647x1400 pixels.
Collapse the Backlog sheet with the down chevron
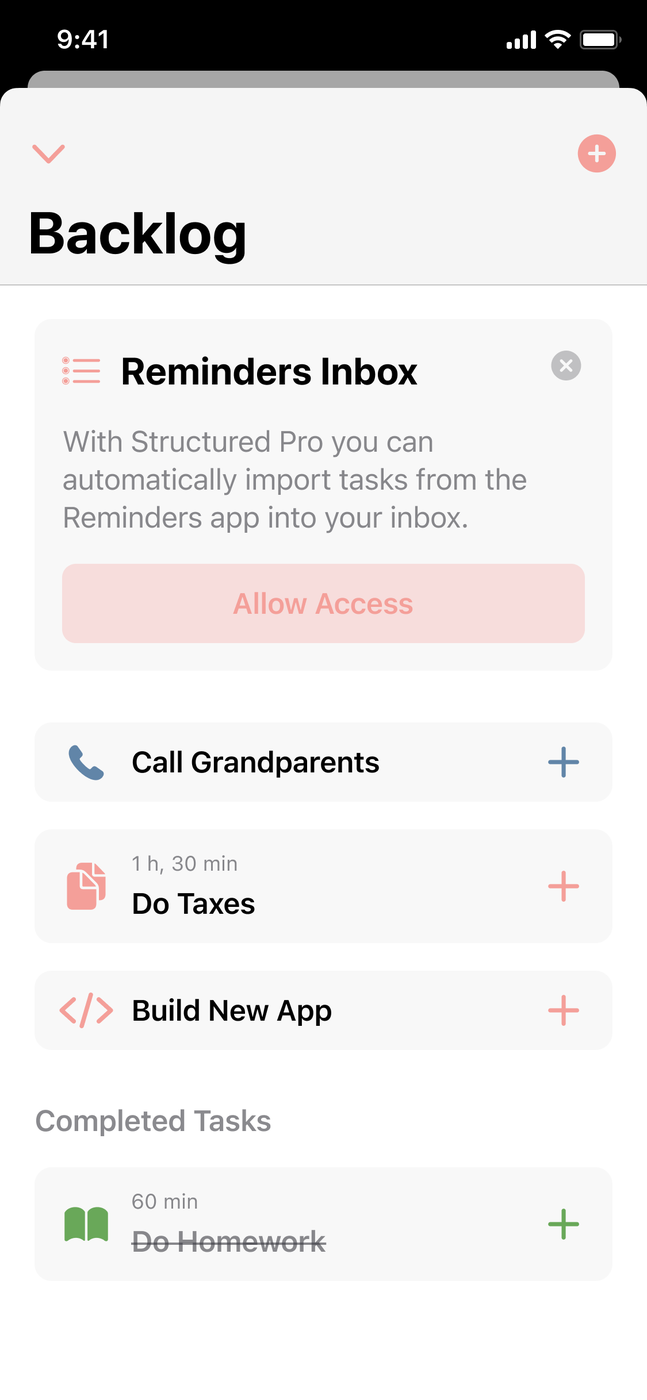click(48, 154)
